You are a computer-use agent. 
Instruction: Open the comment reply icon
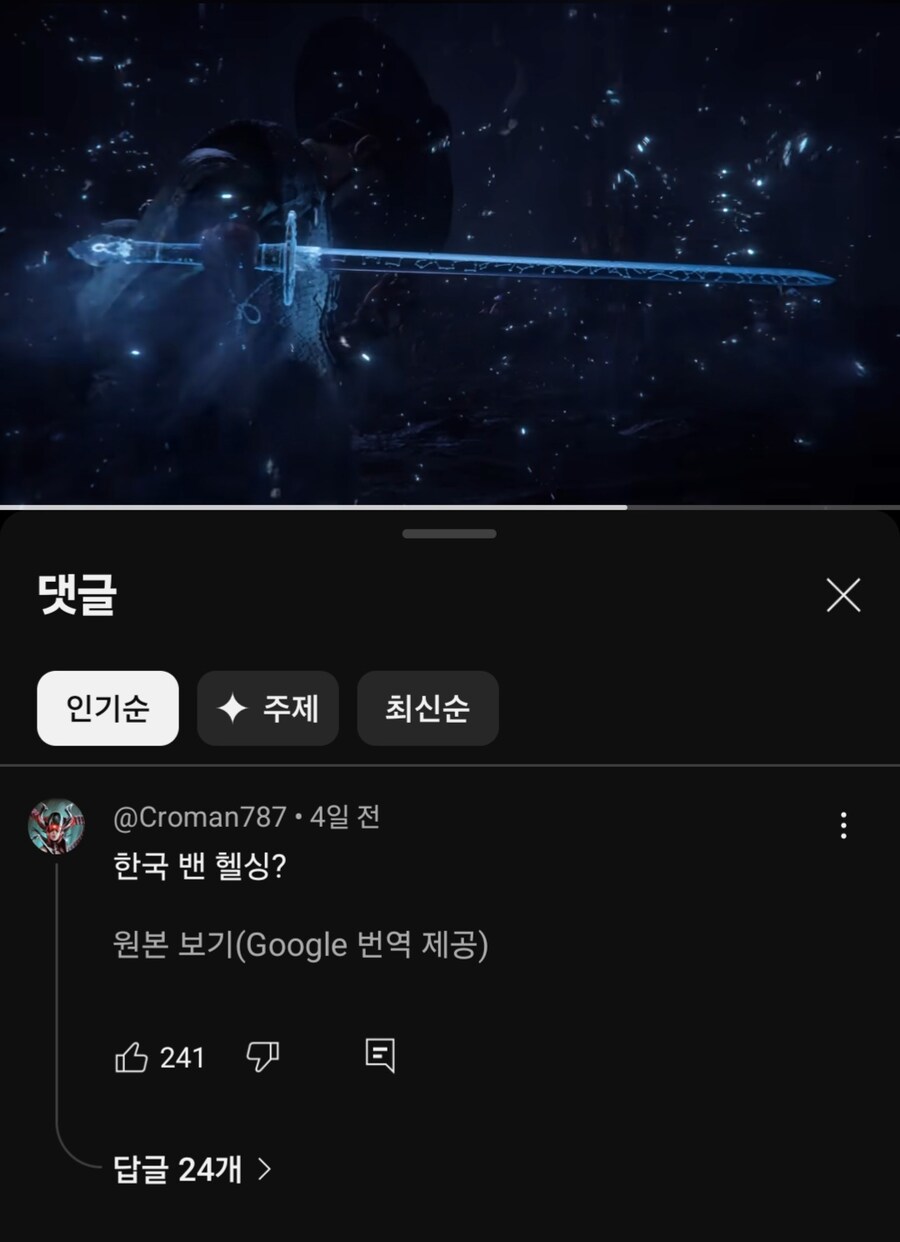point(378,1055)
